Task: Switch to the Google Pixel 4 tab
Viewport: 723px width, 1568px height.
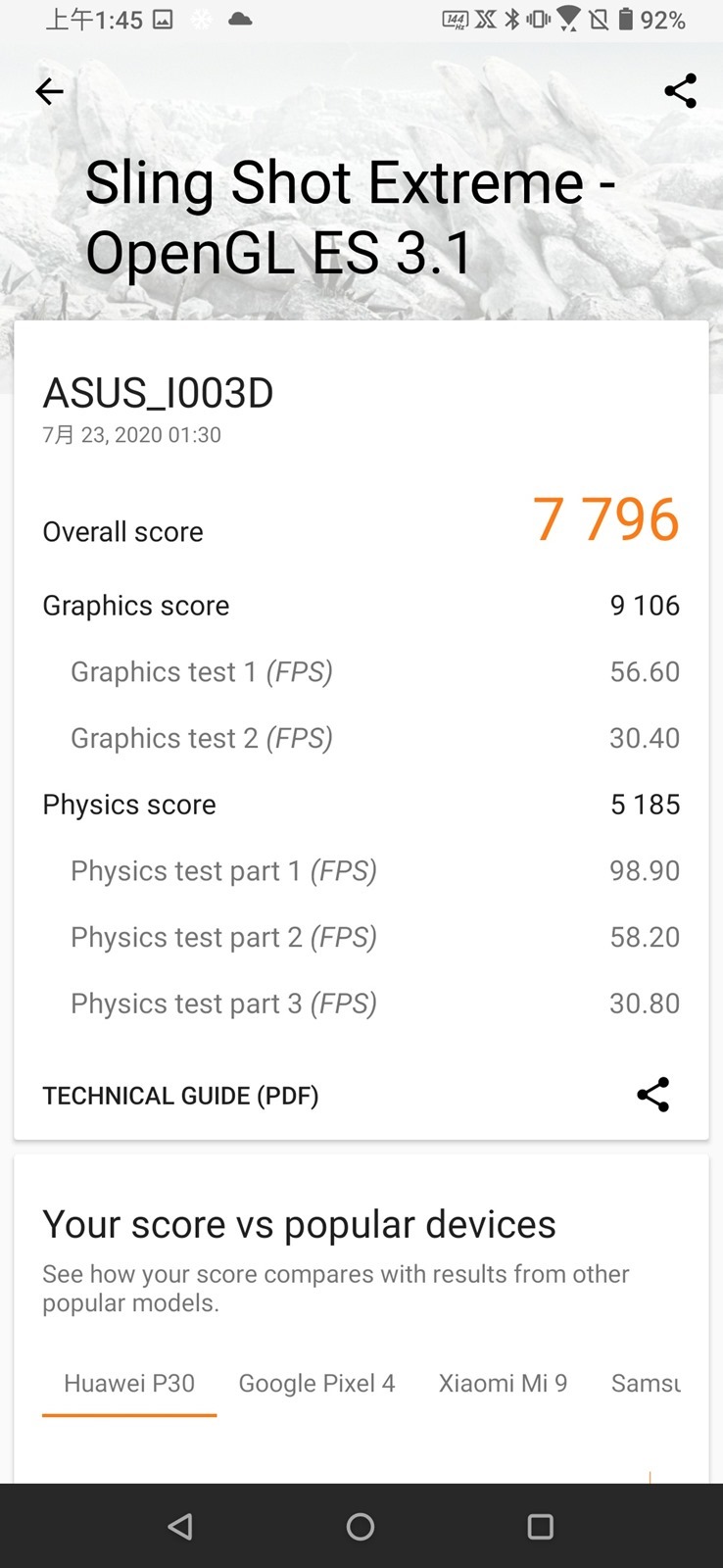Action: tap(316, 1383)
